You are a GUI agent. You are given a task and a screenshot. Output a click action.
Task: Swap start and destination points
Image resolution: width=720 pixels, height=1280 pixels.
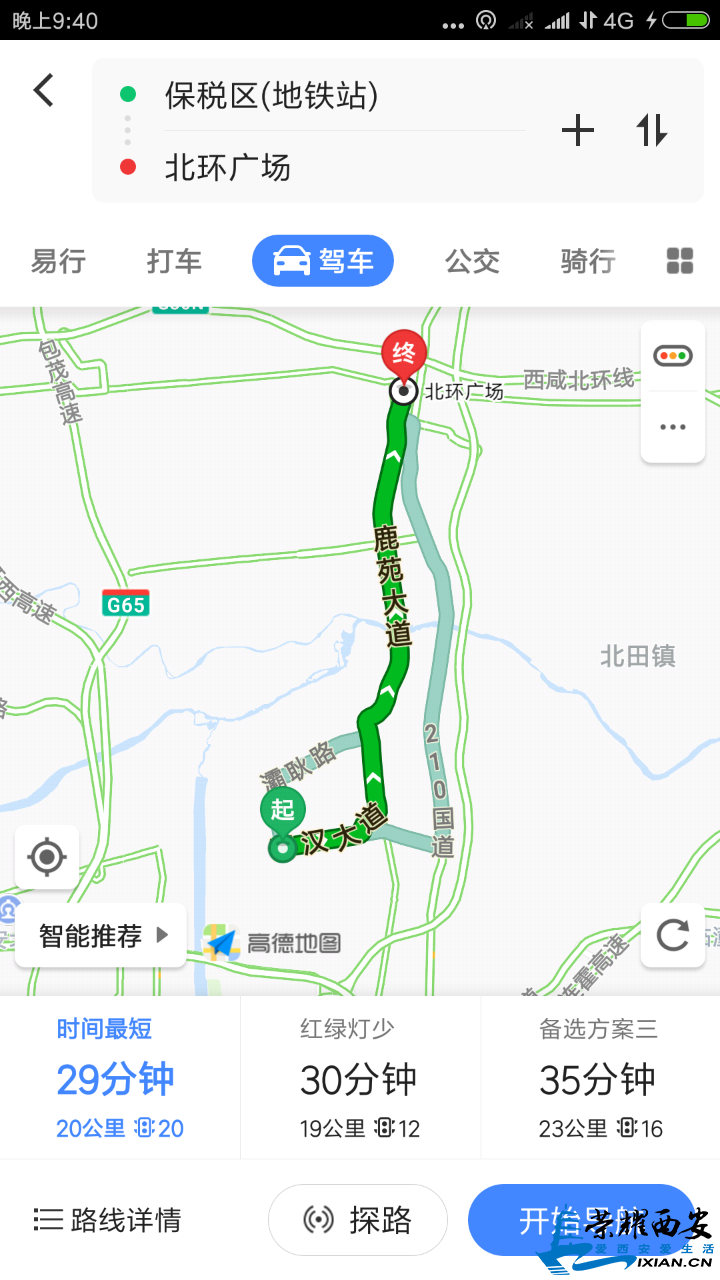pos(652,131)
